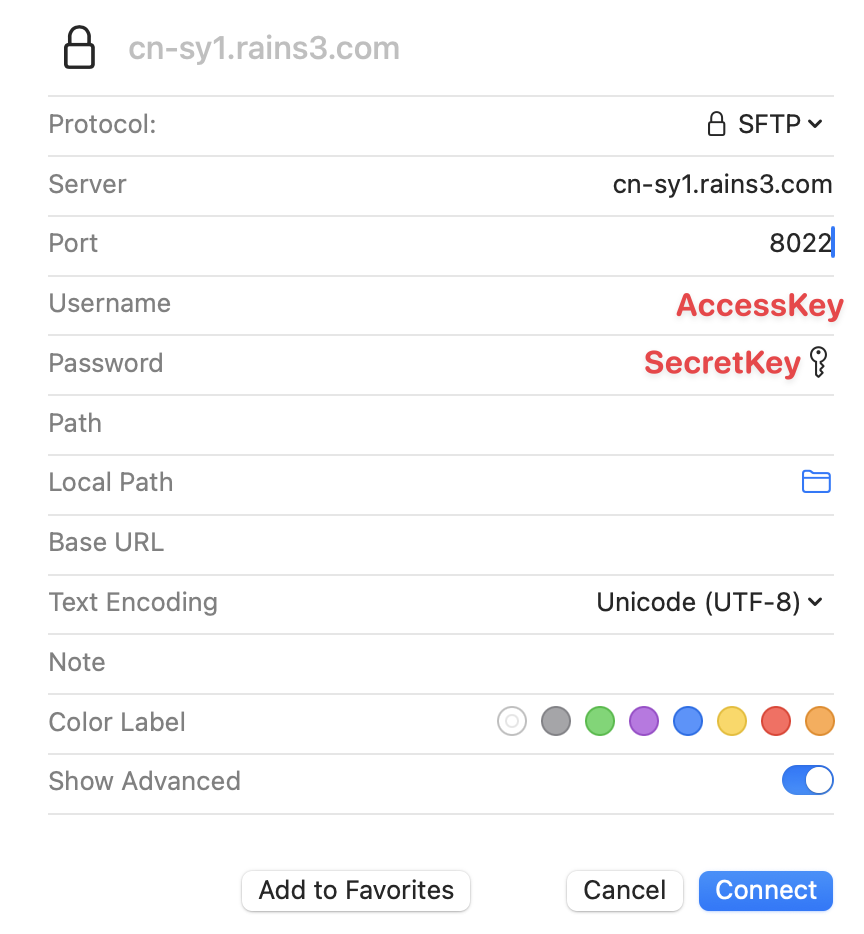Disable the Show Advanced switch

807,781
